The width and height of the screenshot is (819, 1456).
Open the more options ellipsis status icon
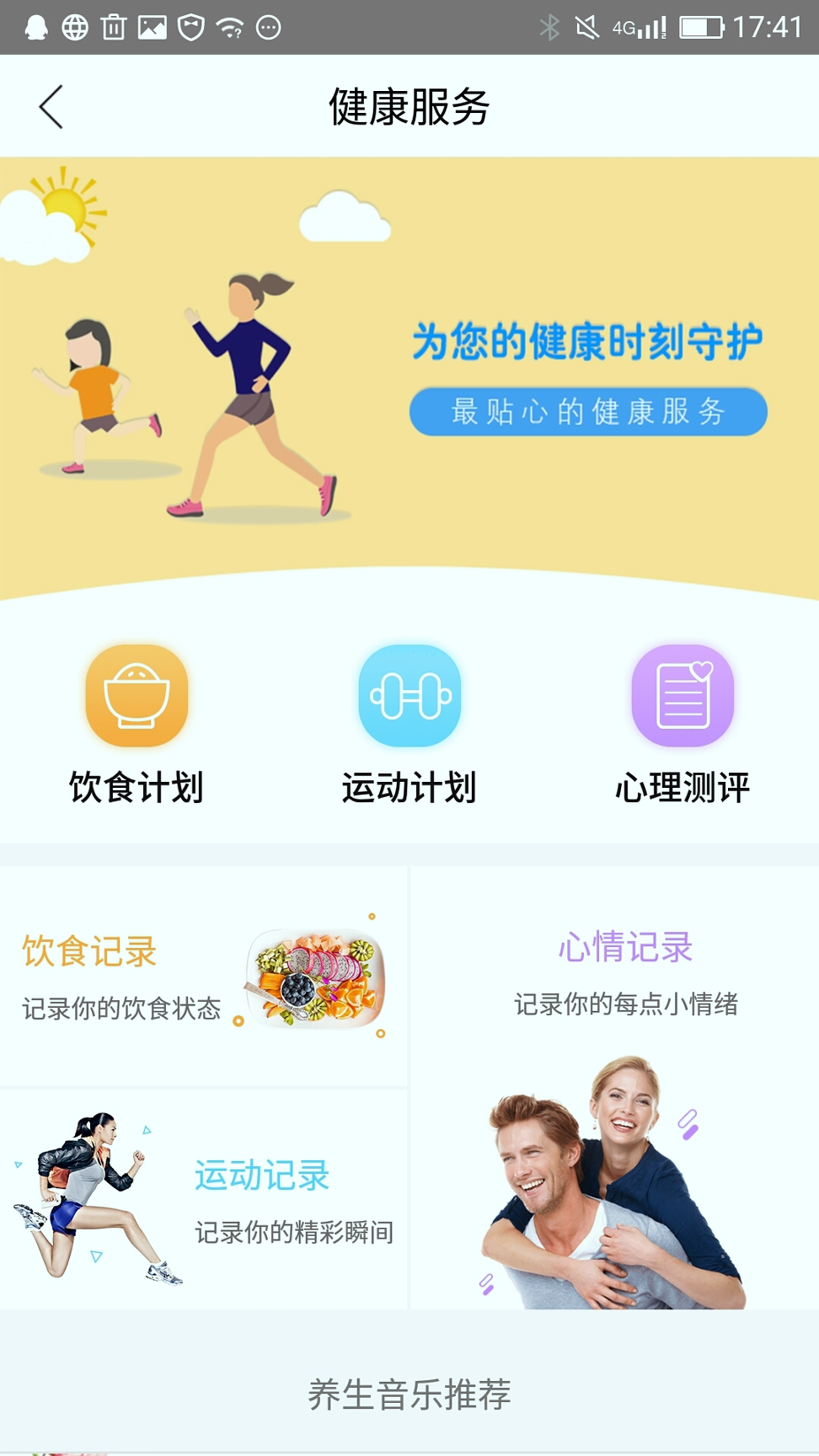267,26
